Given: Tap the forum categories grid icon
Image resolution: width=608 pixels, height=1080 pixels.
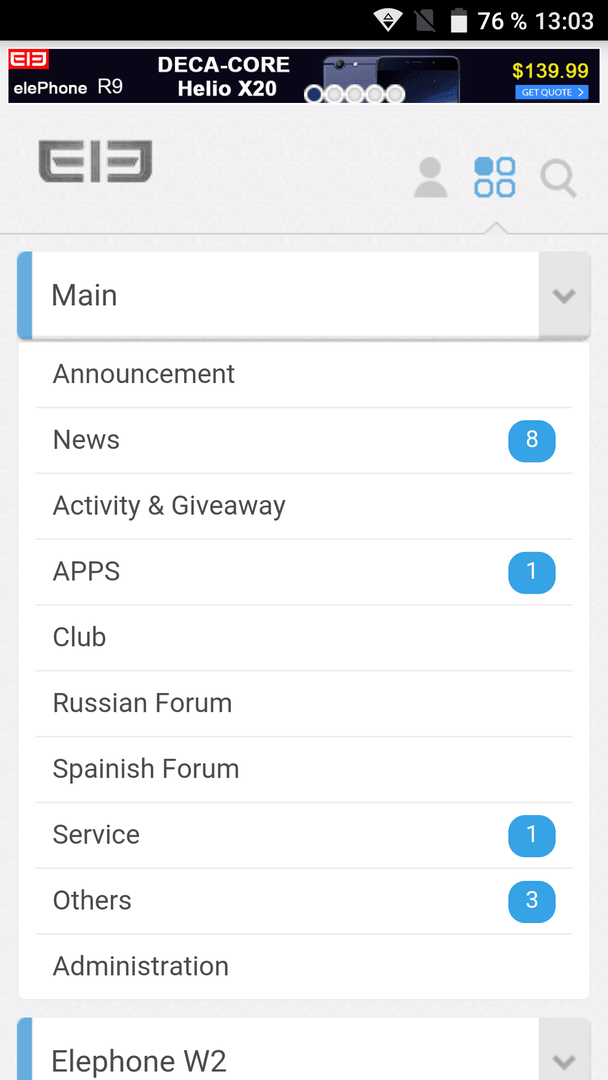Looking at the screenshot, I should click(494, 178).
